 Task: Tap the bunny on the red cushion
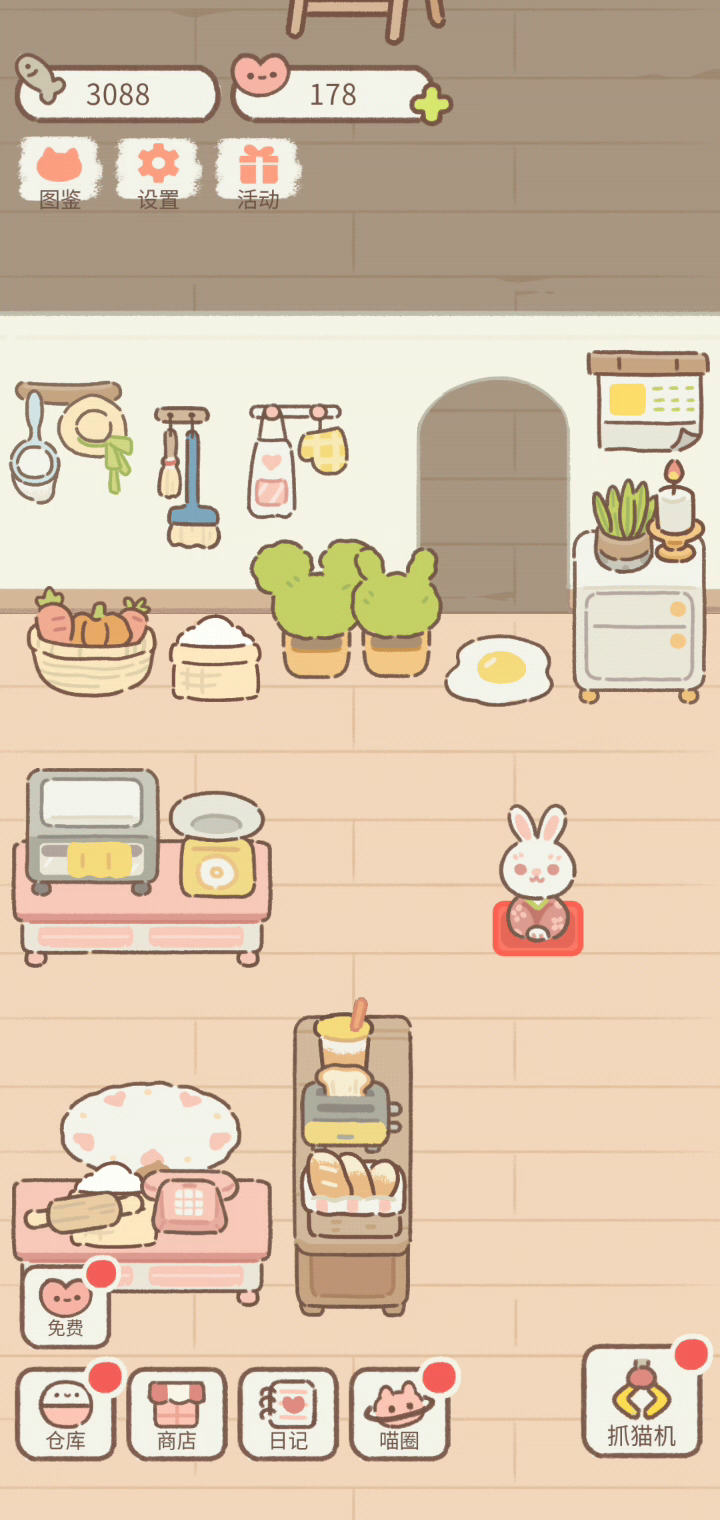click(538, 876)
